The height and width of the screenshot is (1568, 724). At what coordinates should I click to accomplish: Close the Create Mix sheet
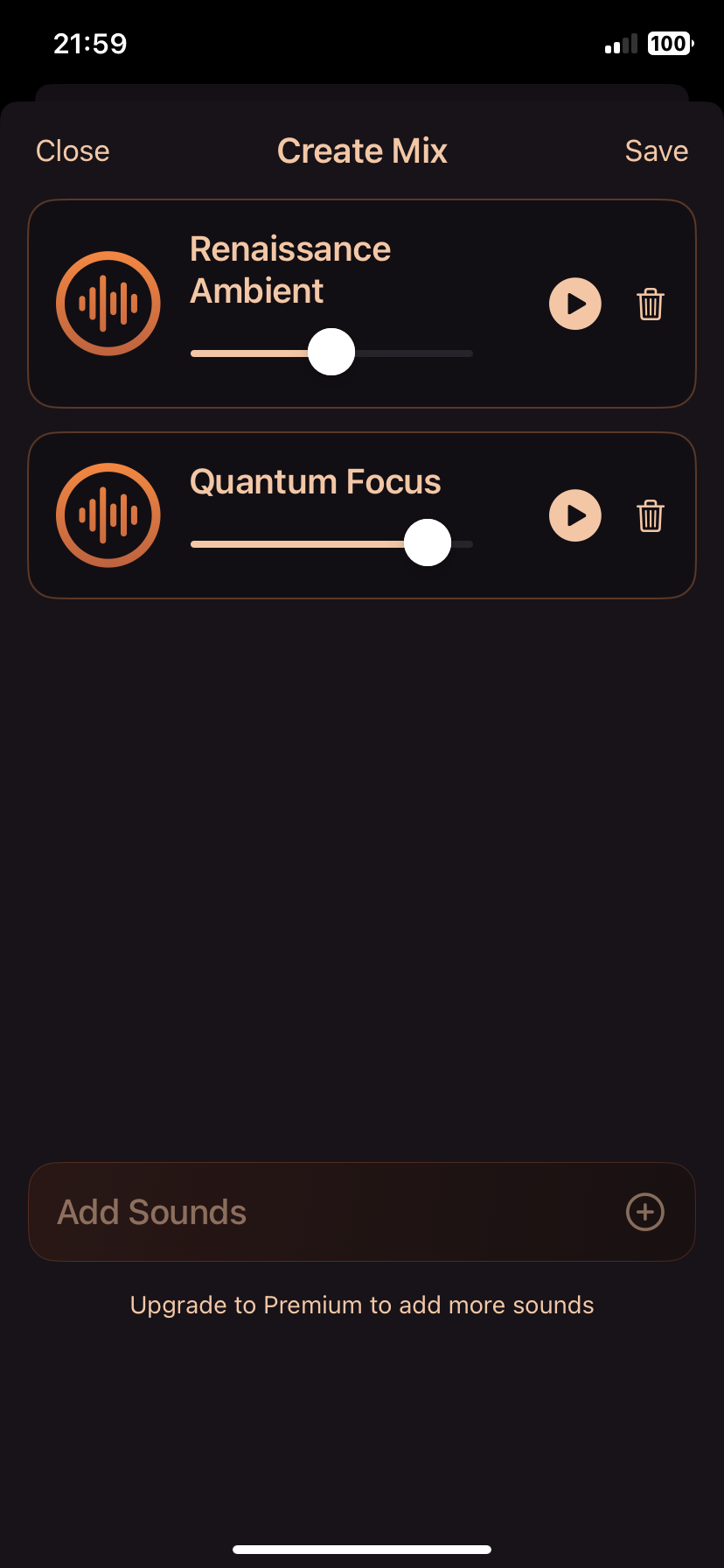73,151
